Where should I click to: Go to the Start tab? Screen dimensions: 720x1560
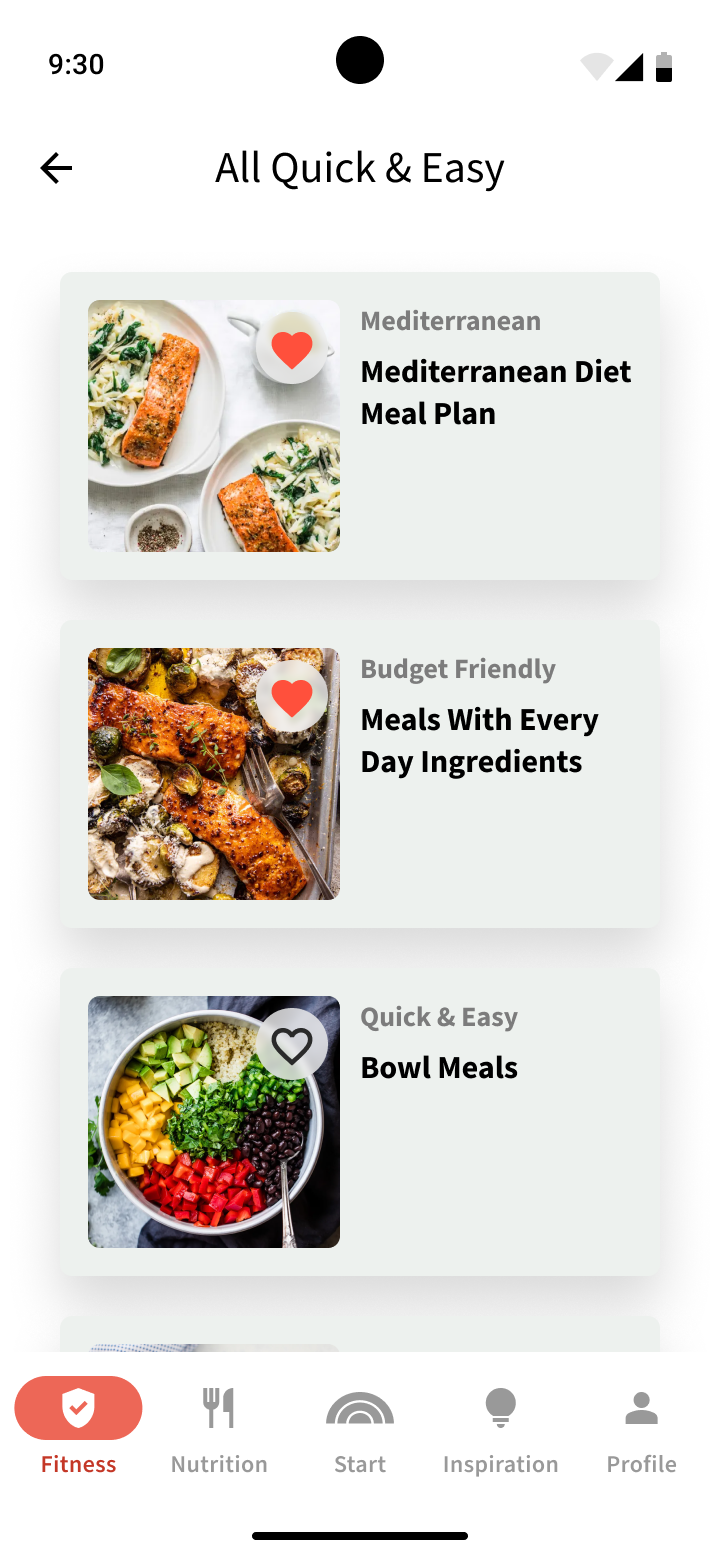coord(360,1426)
